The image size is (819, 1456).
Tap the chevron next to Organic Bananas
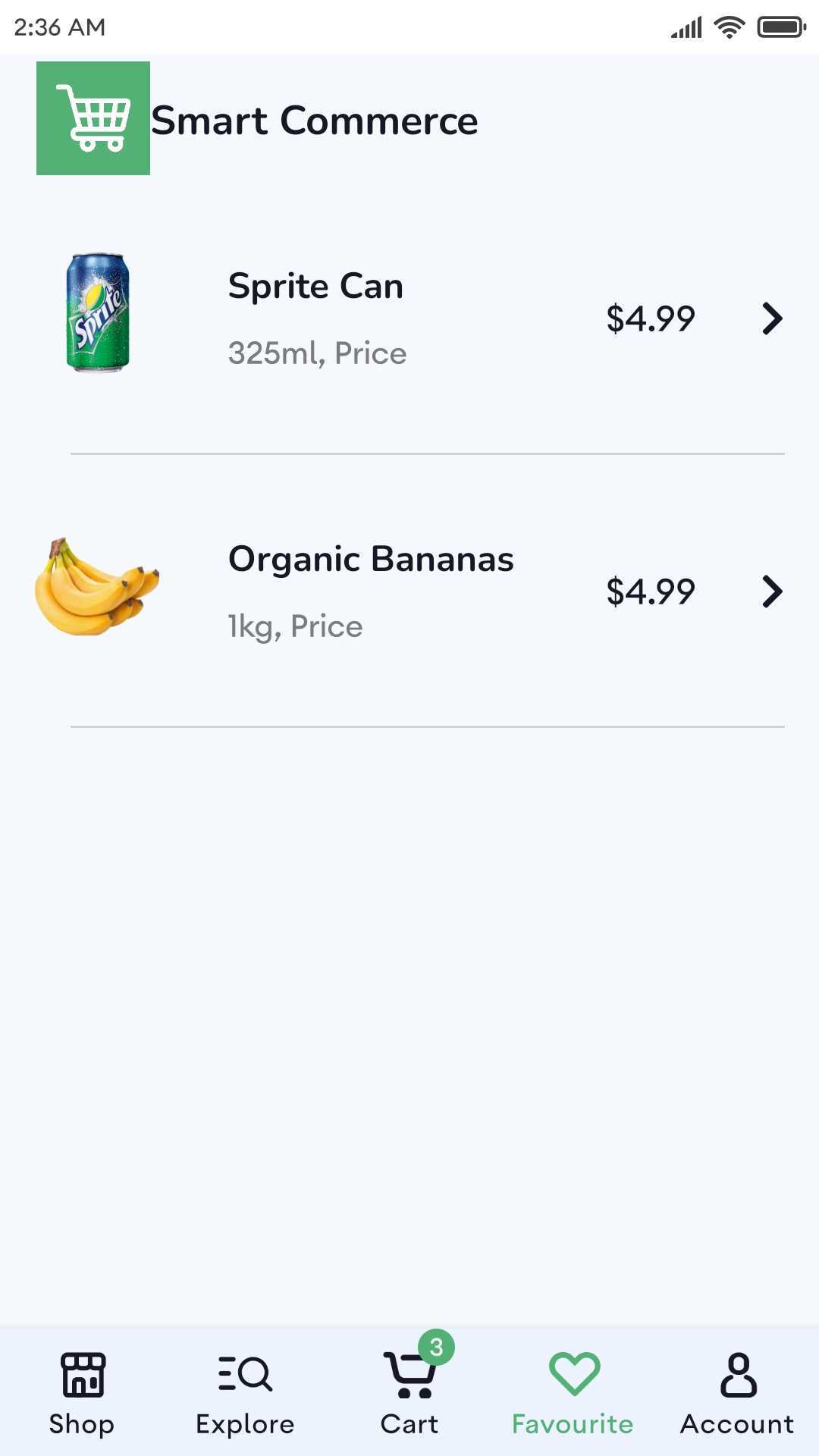(772, 591)
